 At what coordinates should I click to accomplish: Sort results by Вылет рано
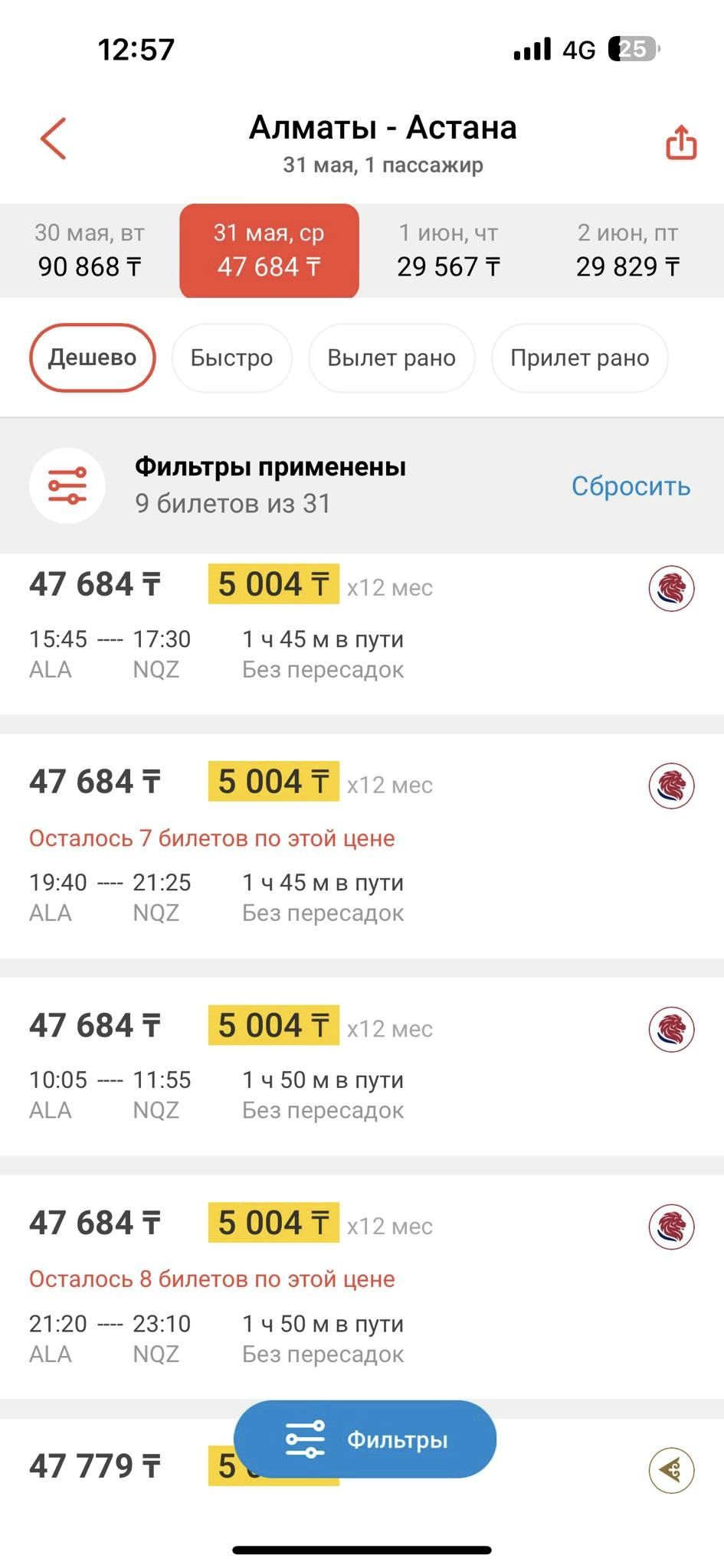[391, 358]
